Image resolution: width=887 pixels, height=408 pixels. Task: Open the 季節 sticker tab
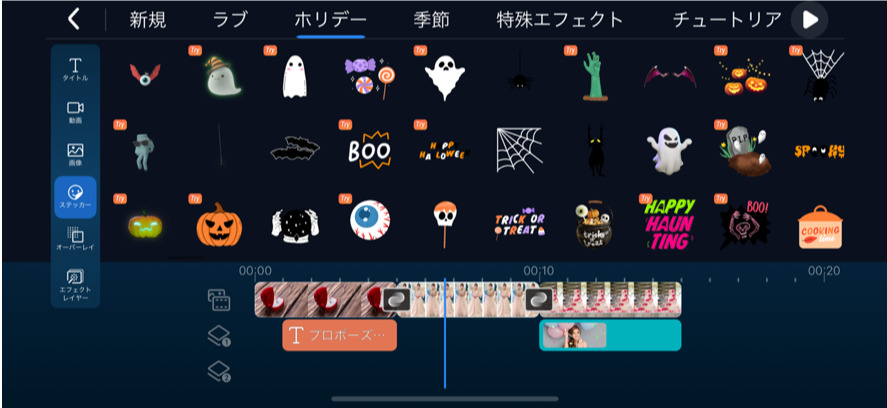coord(431,19)
